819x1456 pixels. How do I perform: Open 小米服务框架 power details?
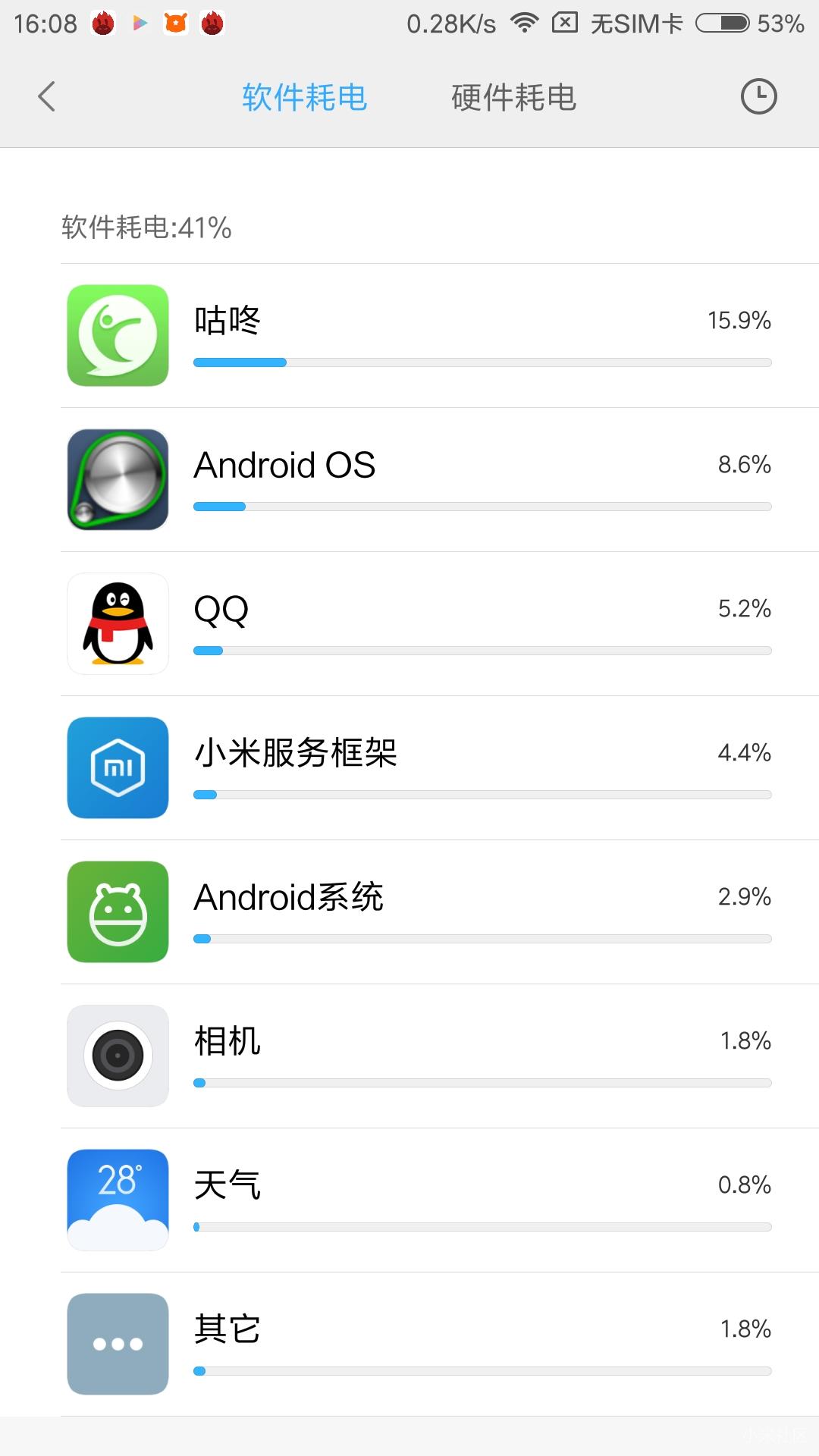(440, 768)
